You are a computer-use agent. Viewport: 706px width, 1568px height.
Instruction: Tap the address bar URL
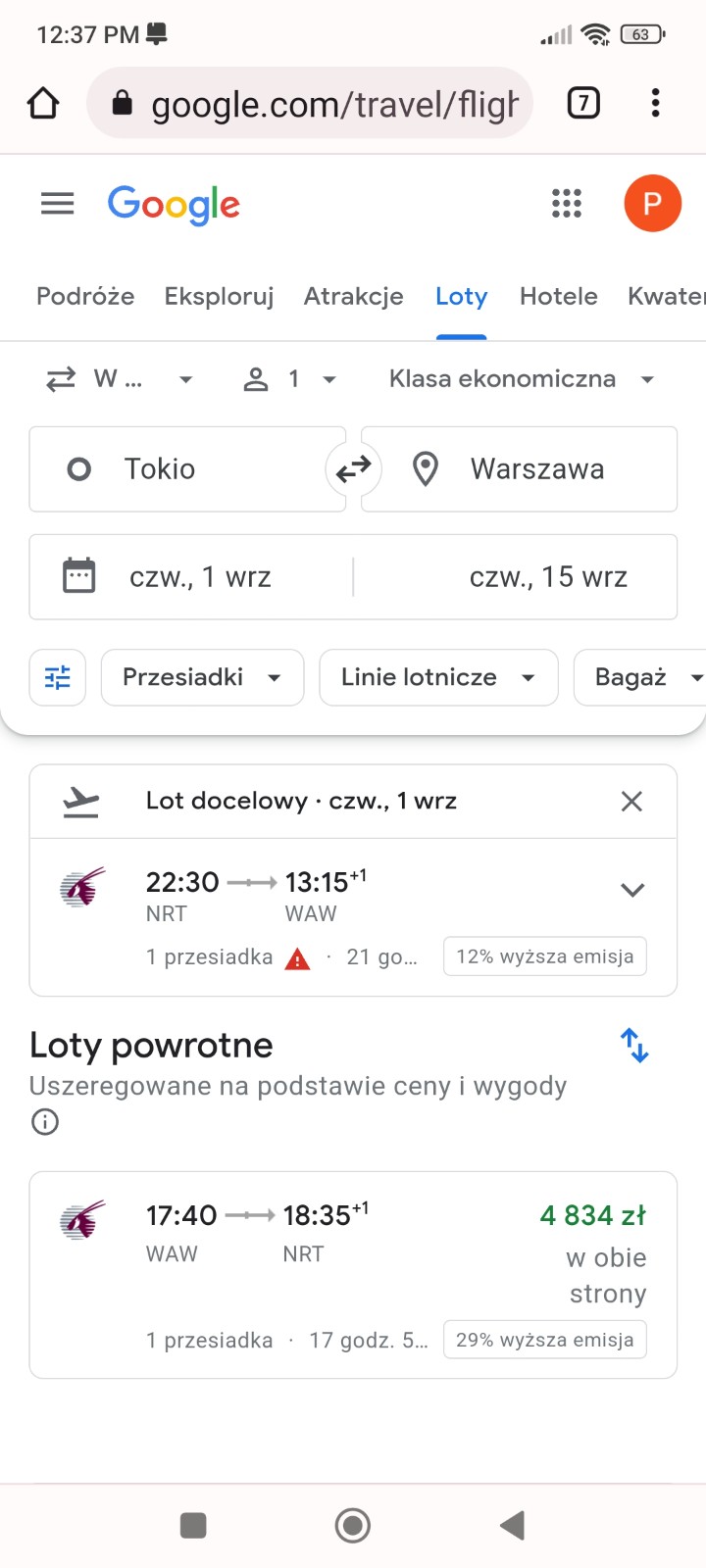[333, 103]
